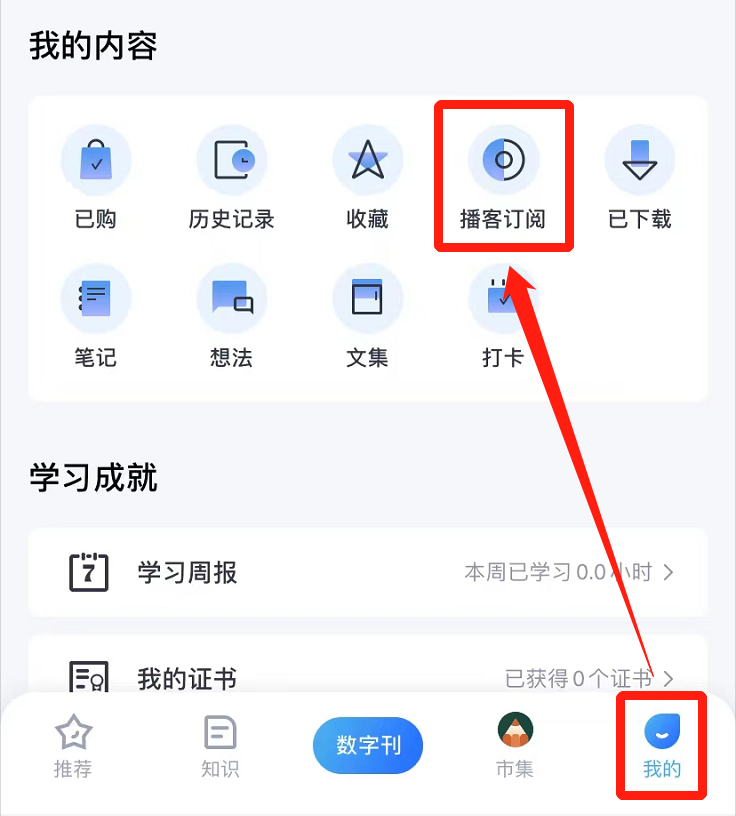Open 已下载 downloads
Viewport: 736px width, 816px height.
(640, 178)
